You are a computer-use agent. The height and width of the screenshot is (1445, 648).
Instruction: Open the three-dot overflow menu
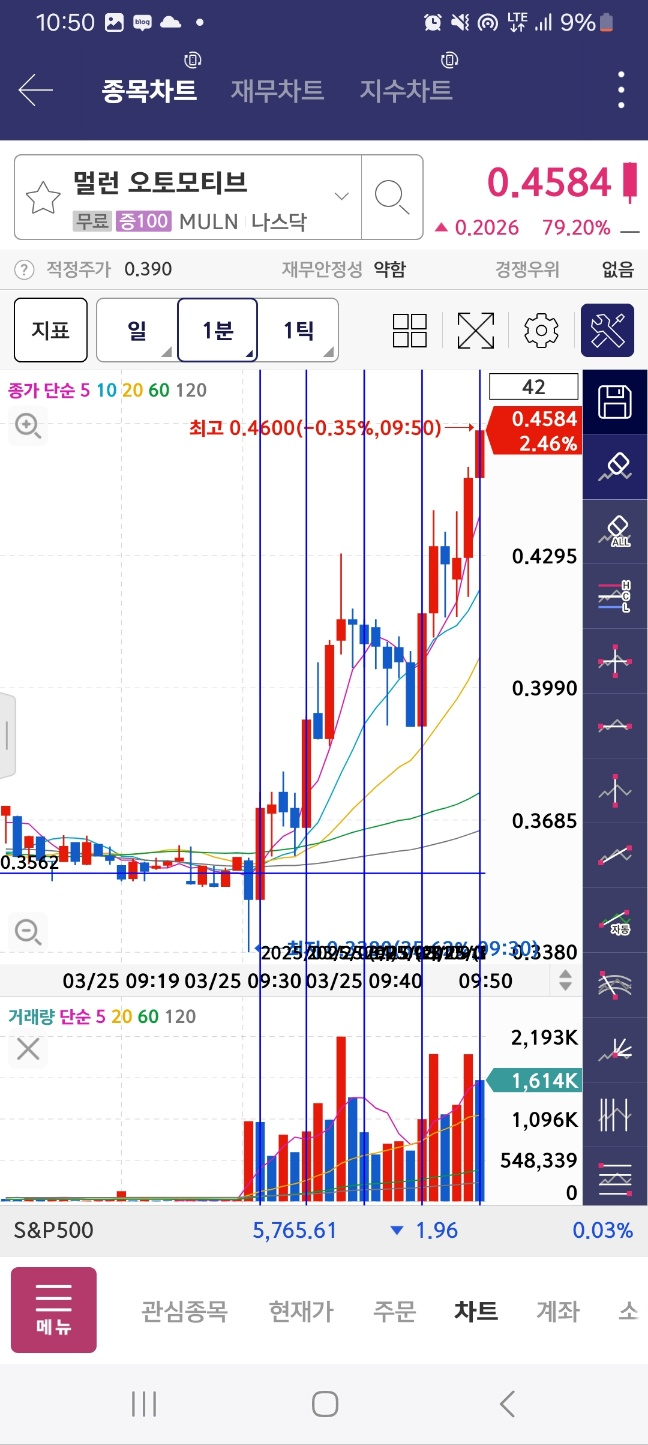pos(621,90)
